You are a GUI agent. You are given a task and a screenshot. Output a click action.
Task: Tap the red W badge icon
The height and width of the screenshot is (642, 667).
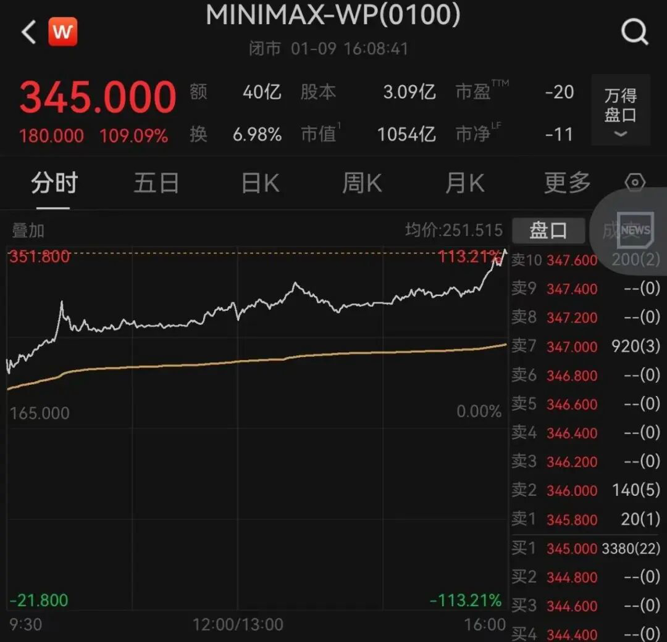(x=62, y=31)
